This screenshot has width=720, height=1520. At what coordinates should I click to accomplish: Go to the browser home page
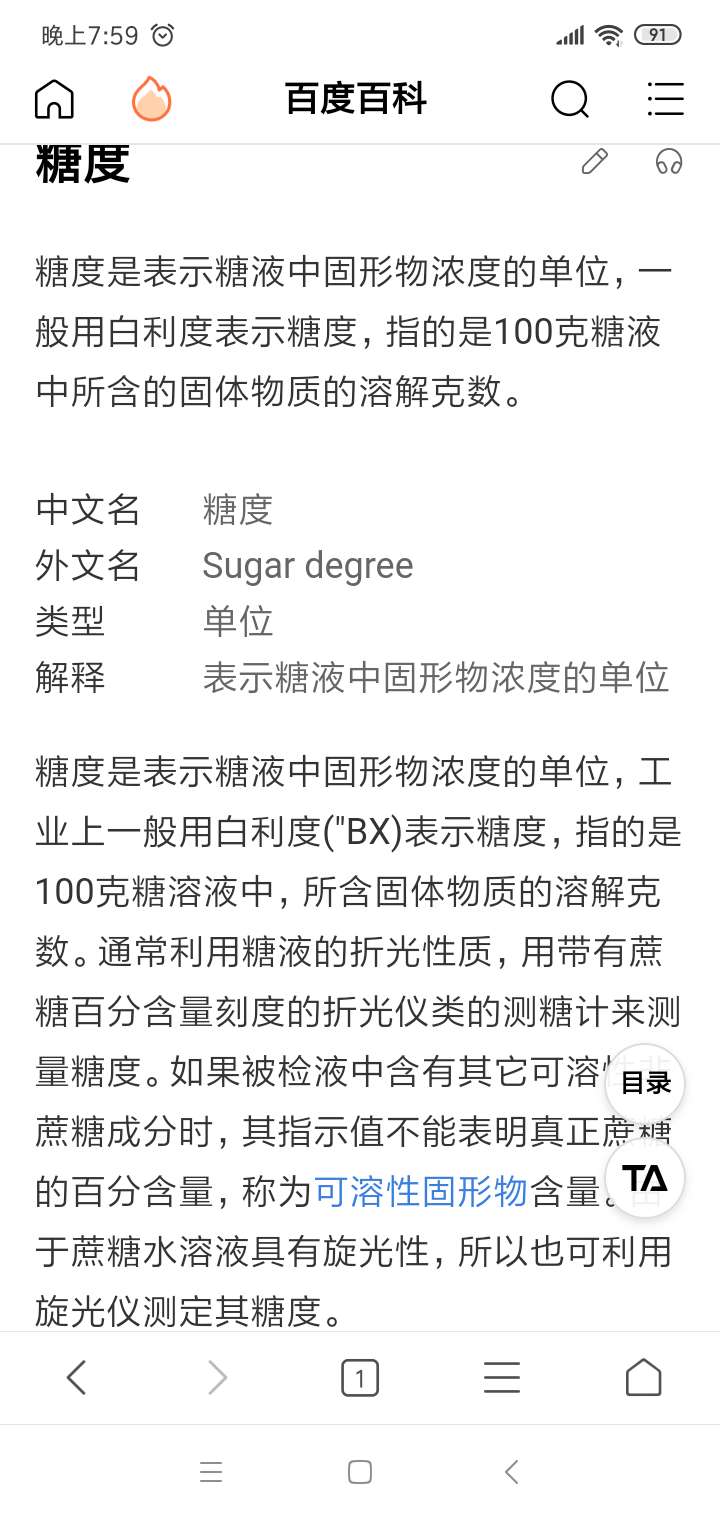pos(643,1378)
